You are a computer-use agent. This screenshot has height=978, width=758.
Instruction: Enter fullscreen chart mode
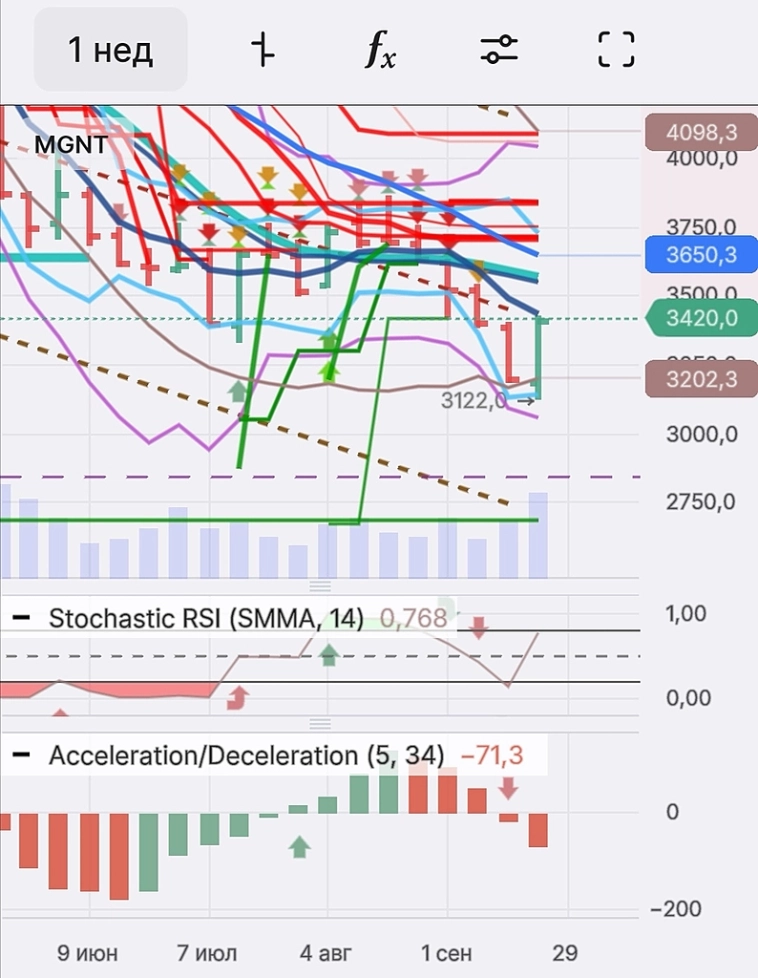616,49
